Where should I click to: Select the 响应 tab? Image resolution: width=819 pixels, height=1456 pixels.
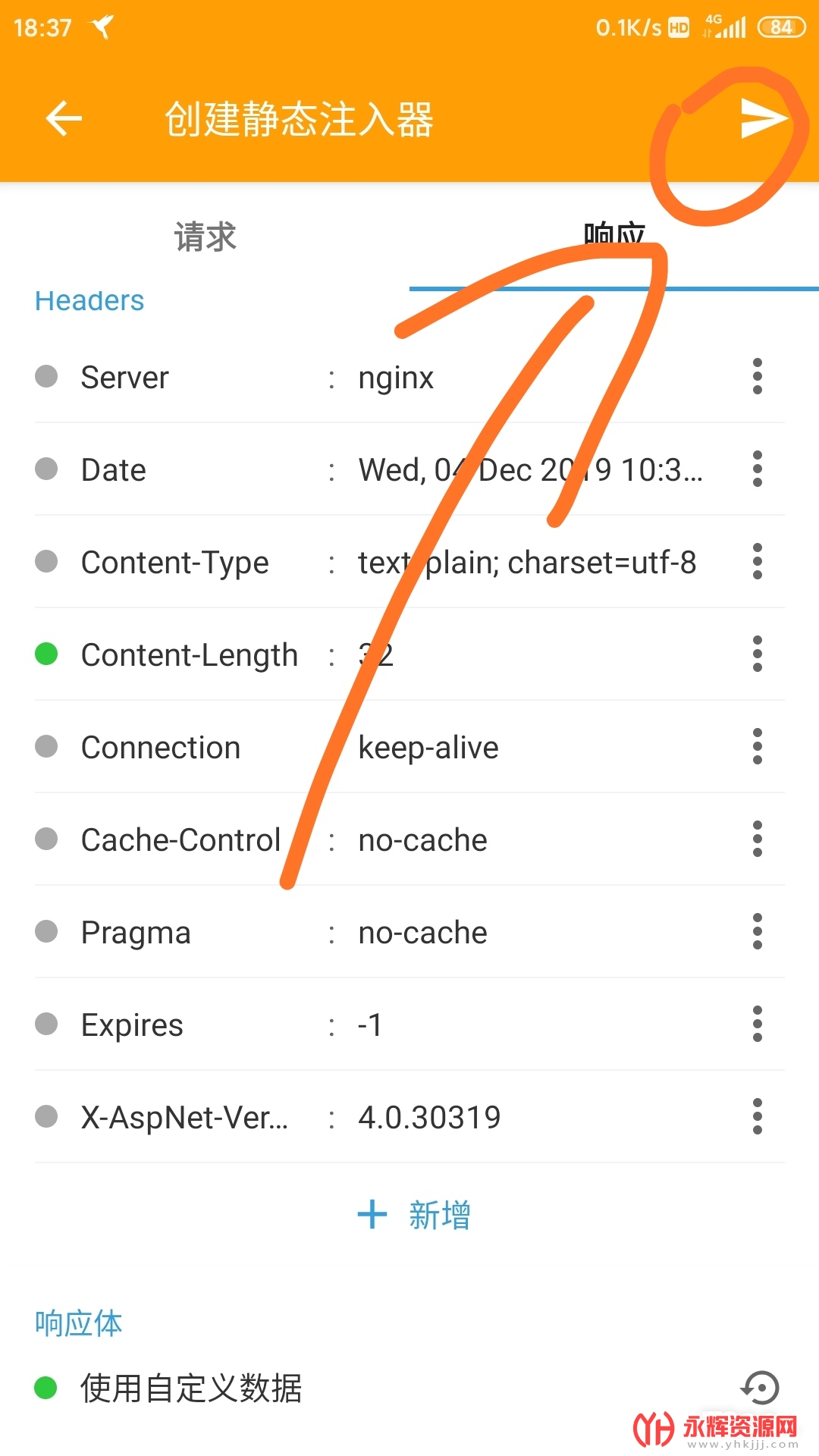(614, 237)
